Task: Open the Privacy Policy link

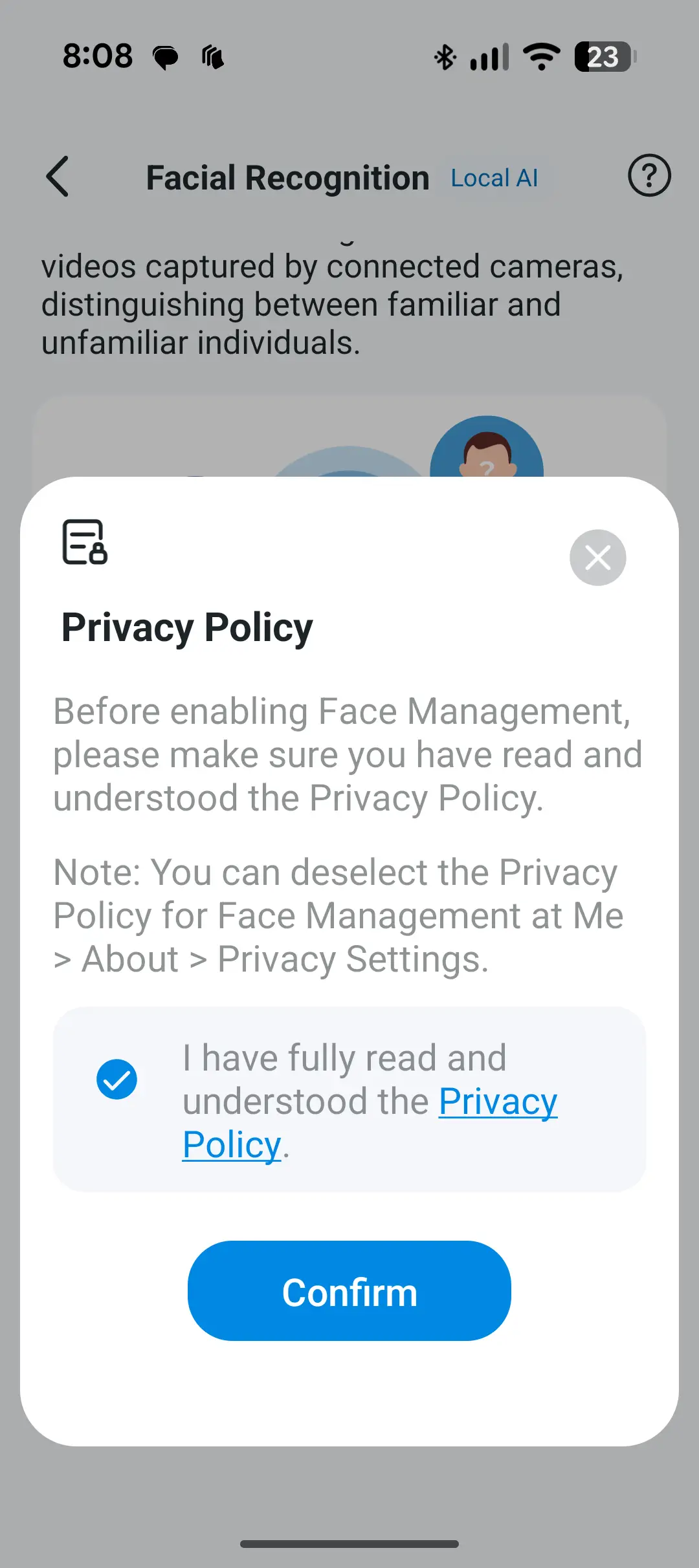Action: [497, 1102]
